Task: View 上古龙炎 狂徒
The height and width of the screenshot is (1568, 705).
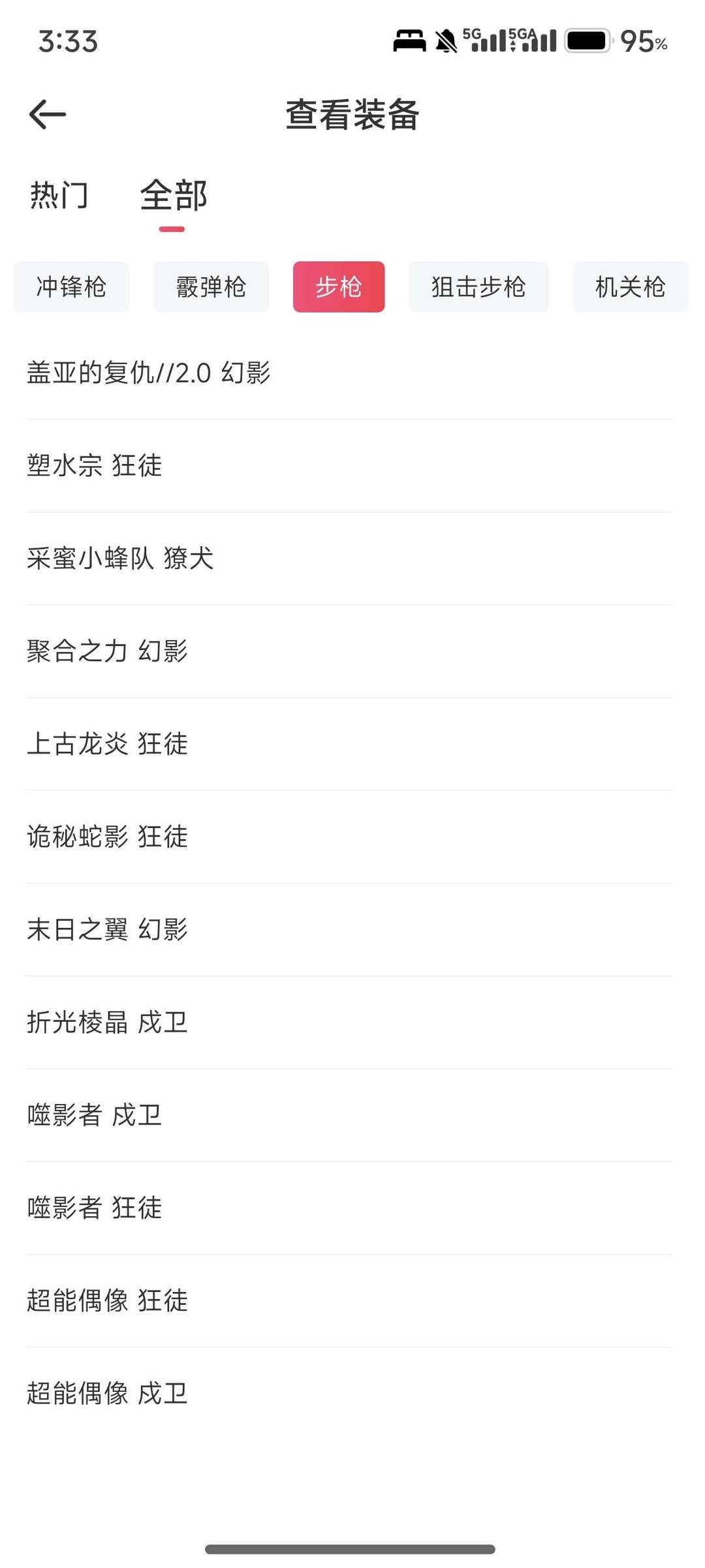Action: [x=349, y=744]
